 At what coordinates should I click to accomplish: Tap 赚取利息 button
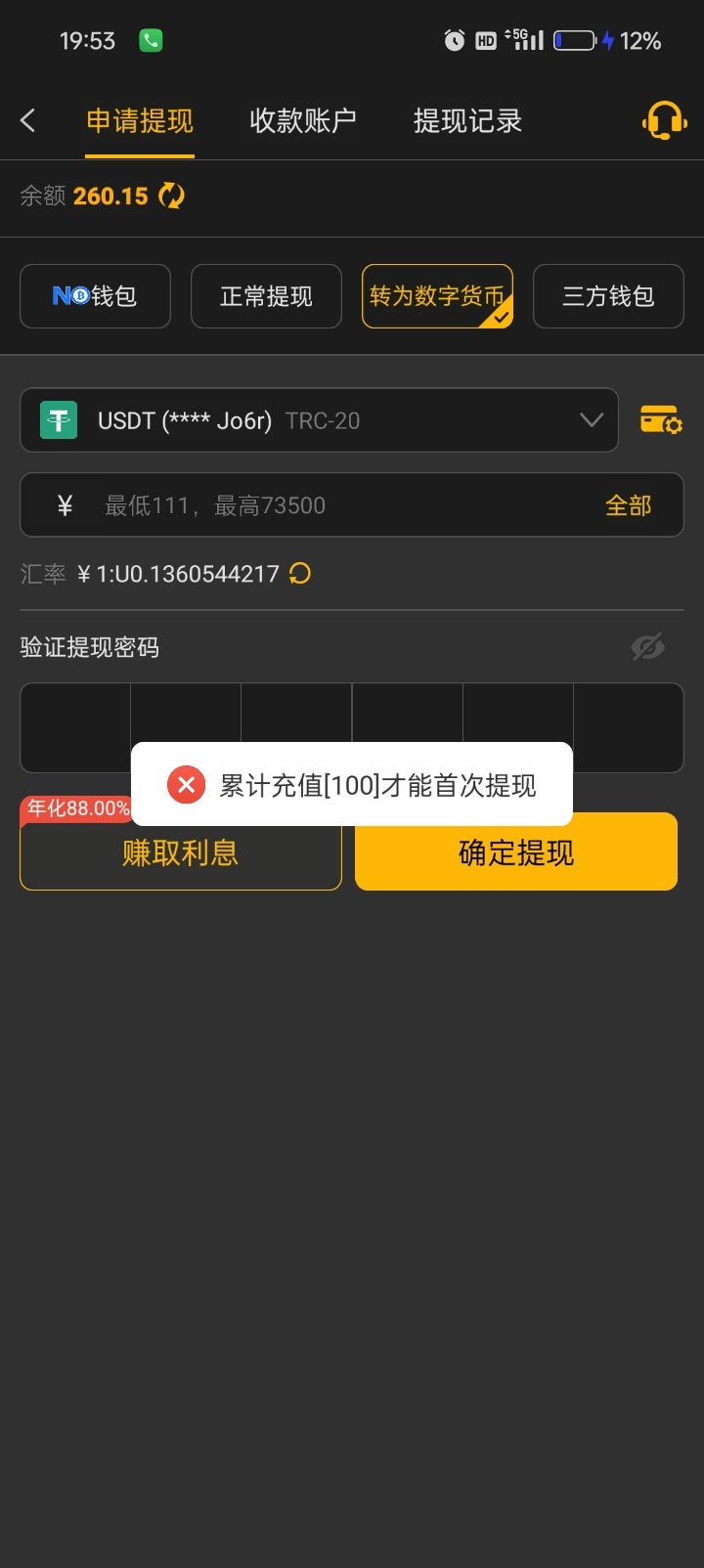(x=181, y=853)
